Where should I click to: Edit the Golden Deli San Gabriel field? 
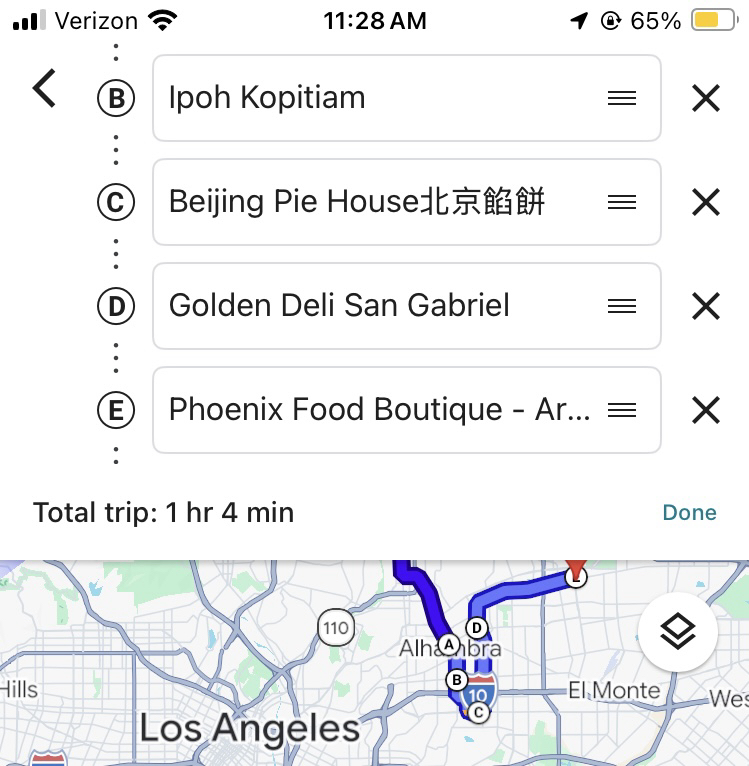coord(380,306)
